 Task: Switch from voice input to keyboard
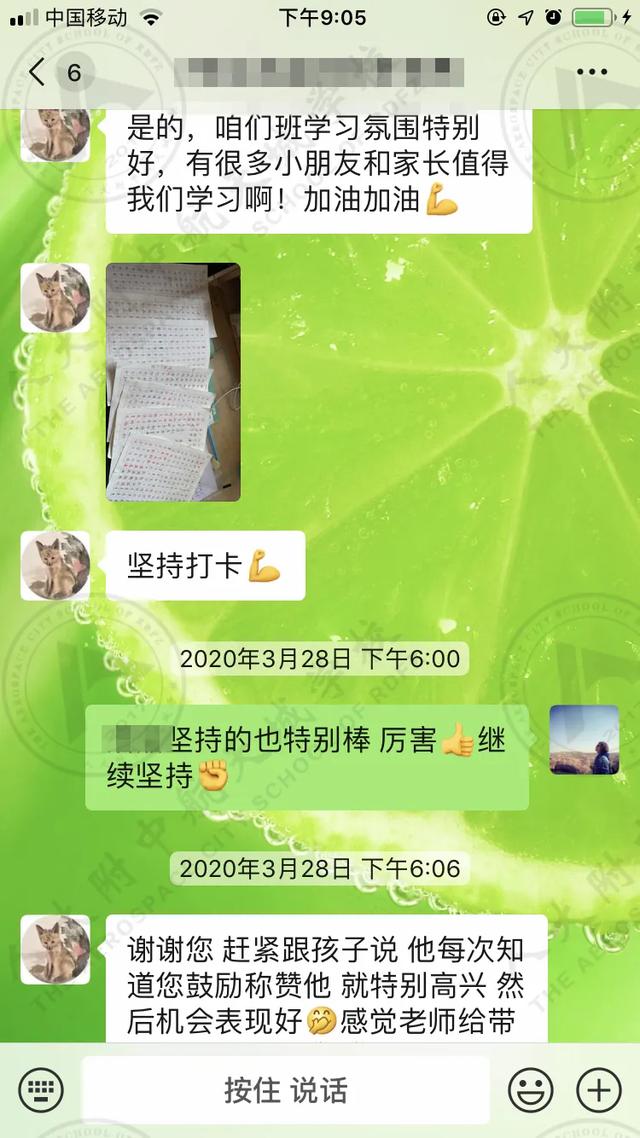(x=40, y=1089)
